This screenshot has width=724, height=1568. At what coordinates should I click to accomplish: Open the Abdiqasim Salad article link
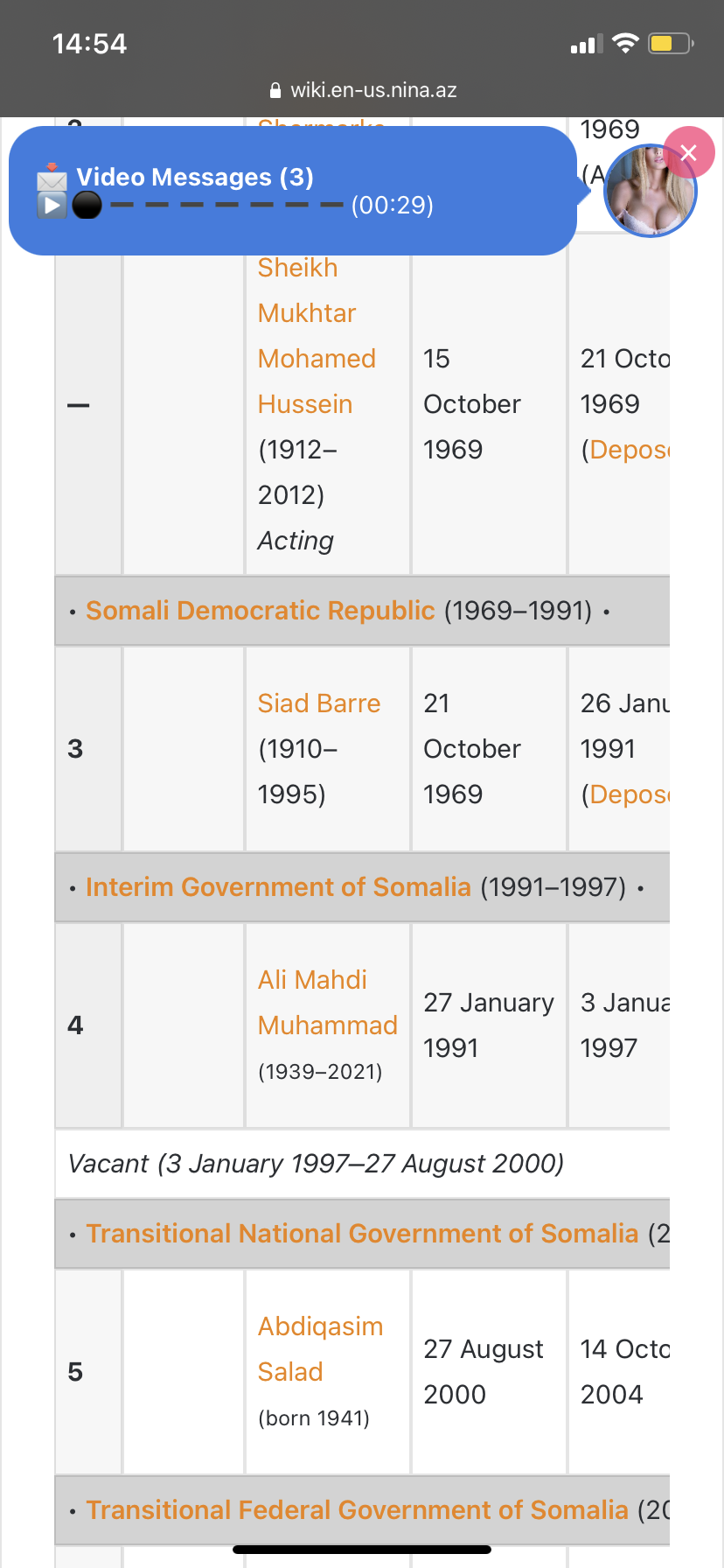point(320,1349)
